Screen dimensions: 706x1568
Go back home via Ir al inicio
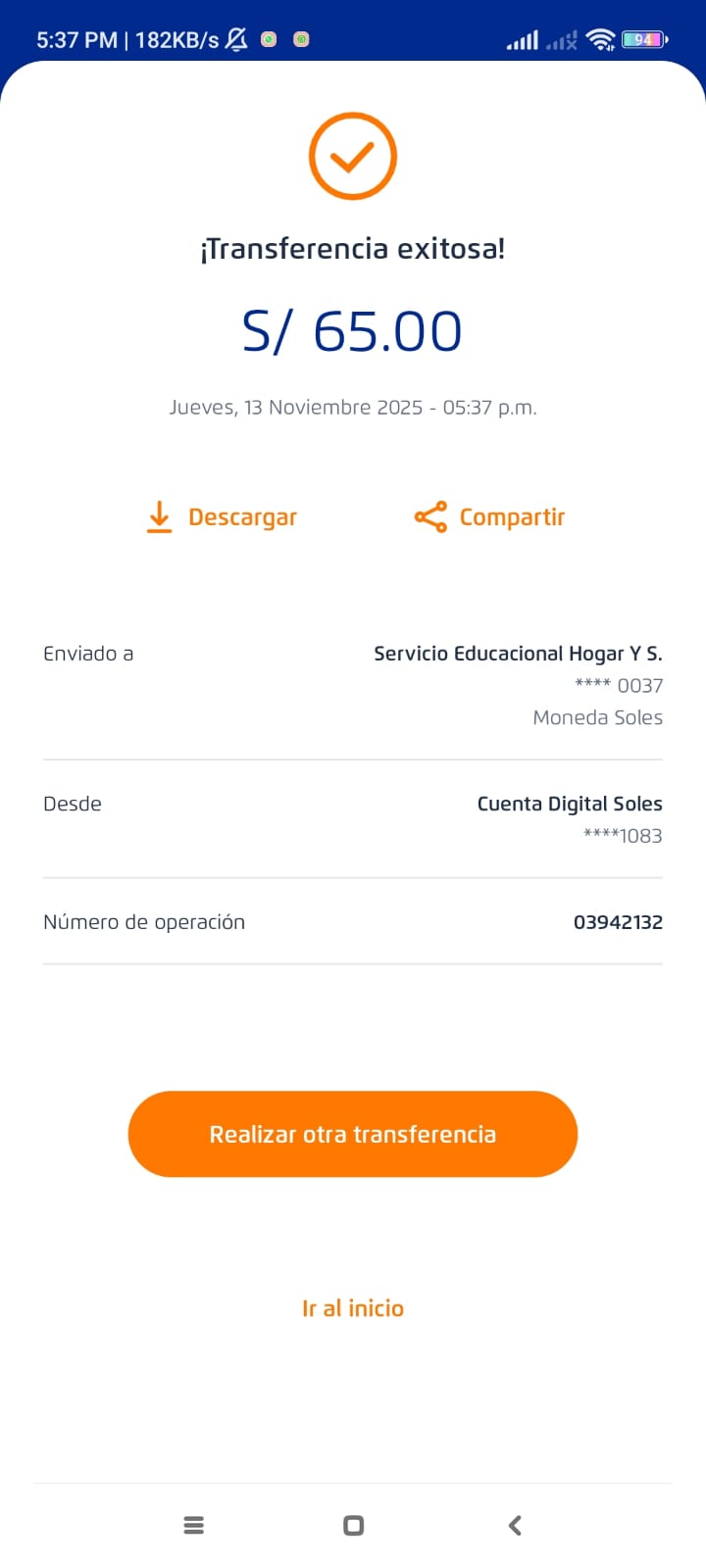353,1308
